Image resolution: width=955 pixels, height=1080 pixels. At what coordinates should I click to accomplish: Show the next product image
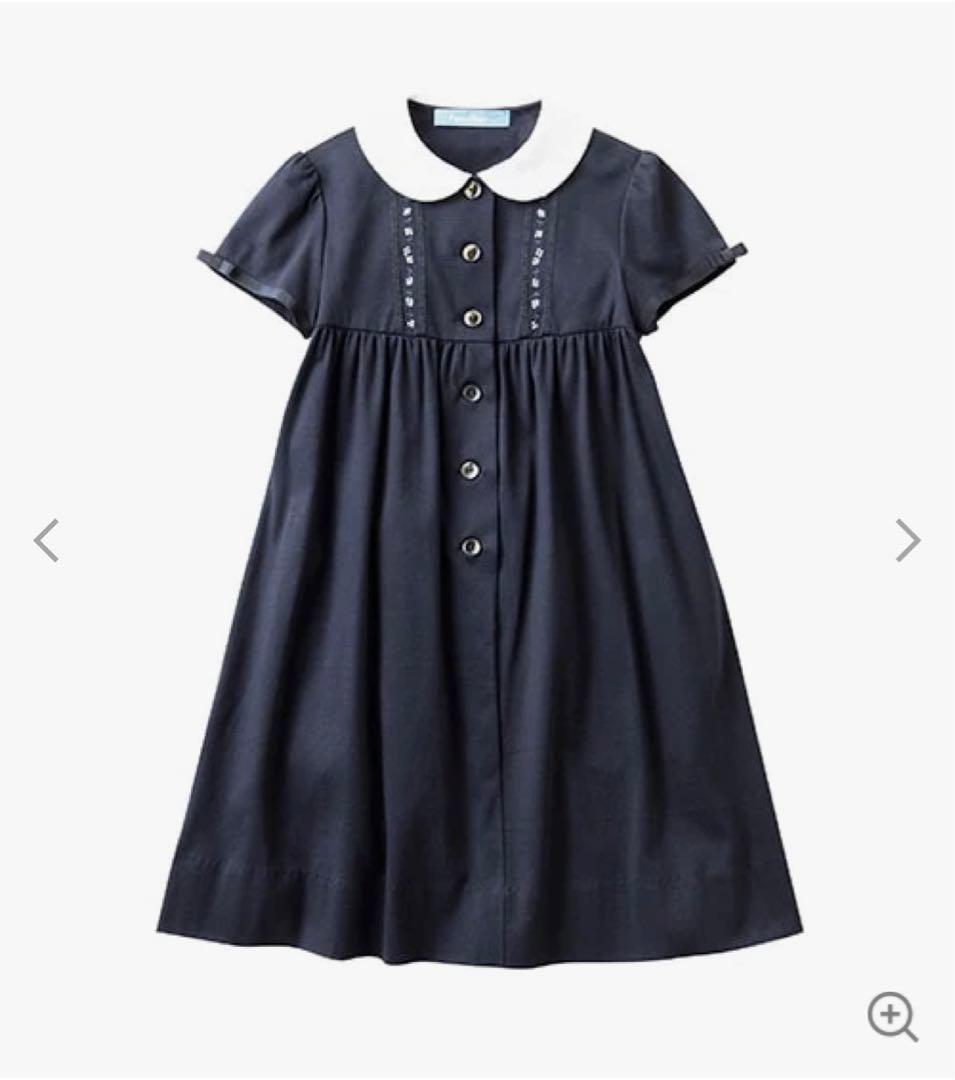(906, 541)
